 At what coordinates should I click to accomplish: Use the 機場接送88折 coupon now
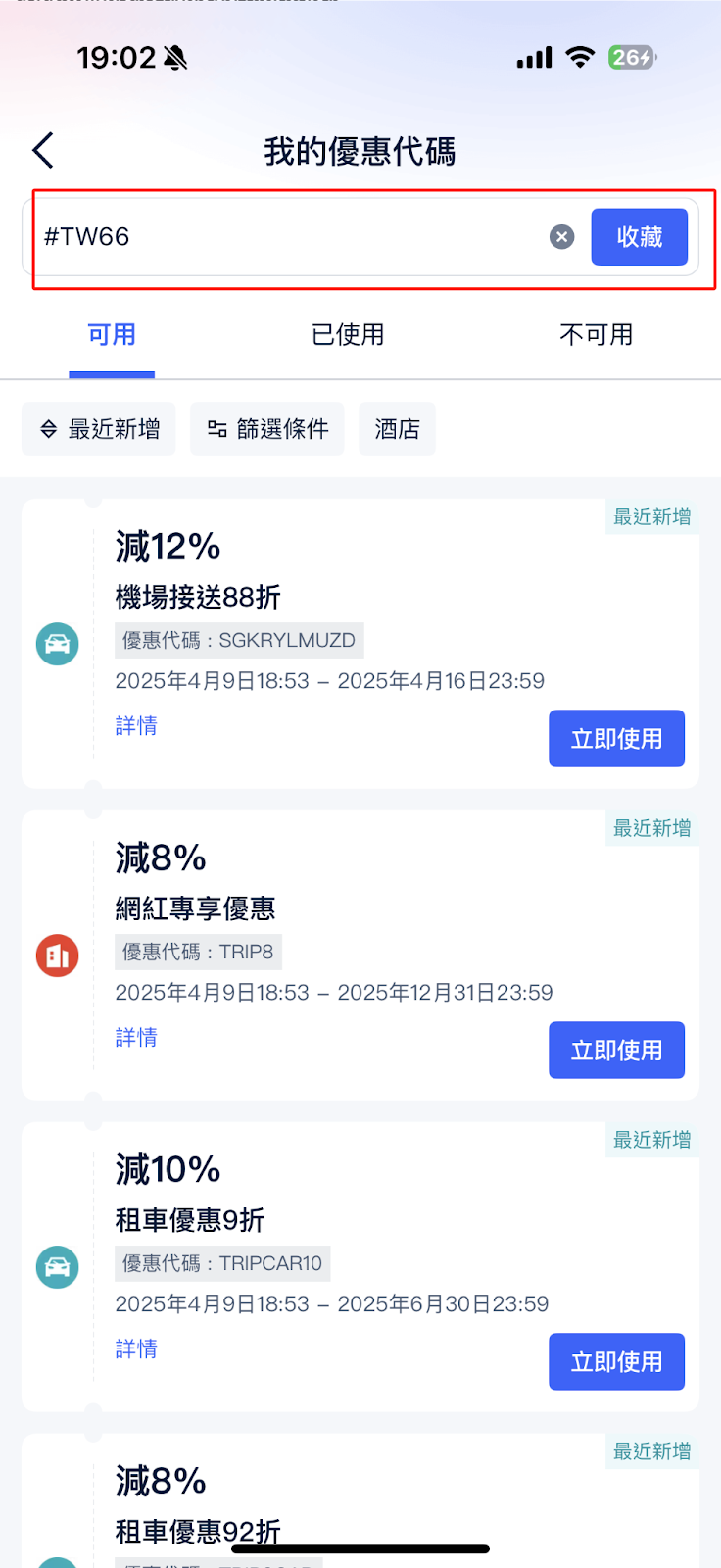pyautogui.click(x=616, y=738)
